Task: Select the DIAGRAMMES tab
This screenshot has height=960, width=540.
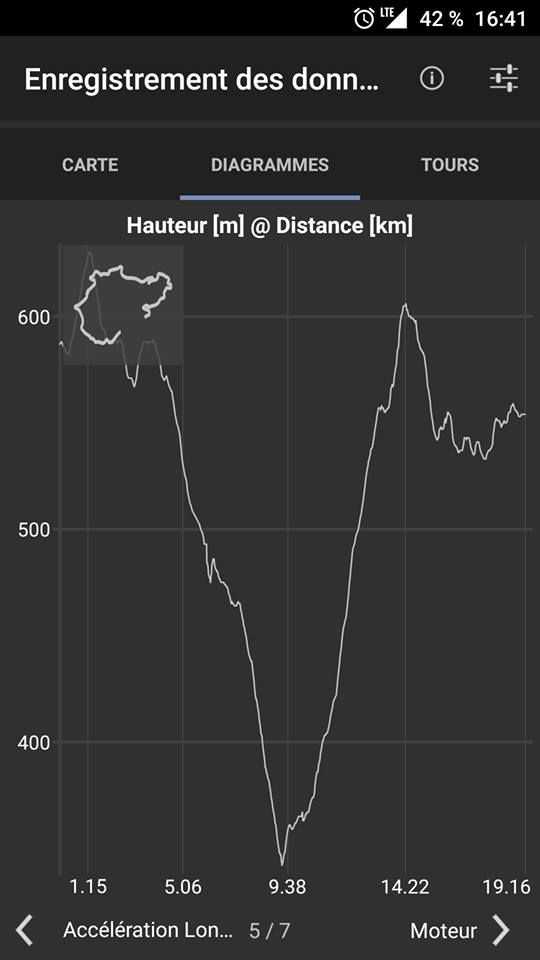Action: [x=270, y=165]
